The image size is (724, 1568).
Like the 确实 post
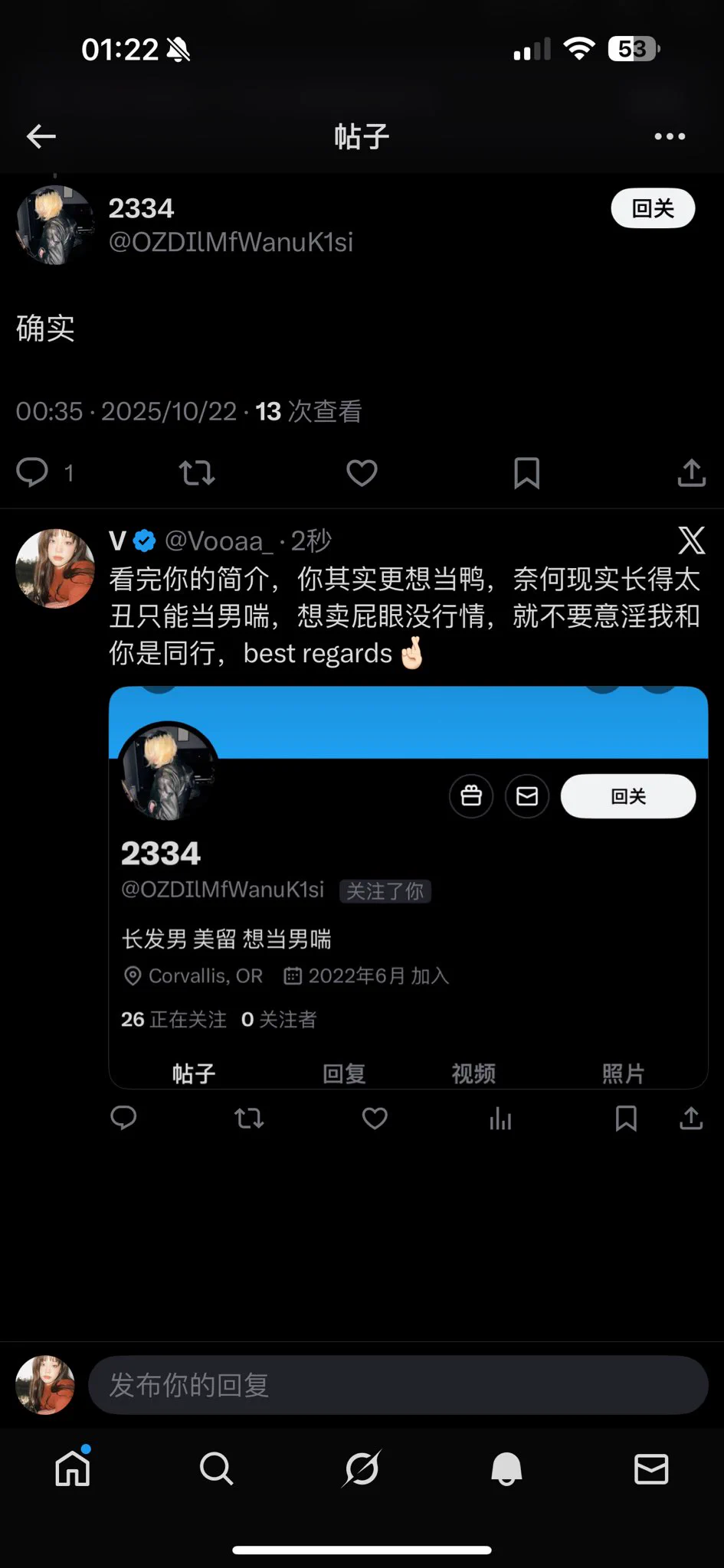tap(362, 472)
